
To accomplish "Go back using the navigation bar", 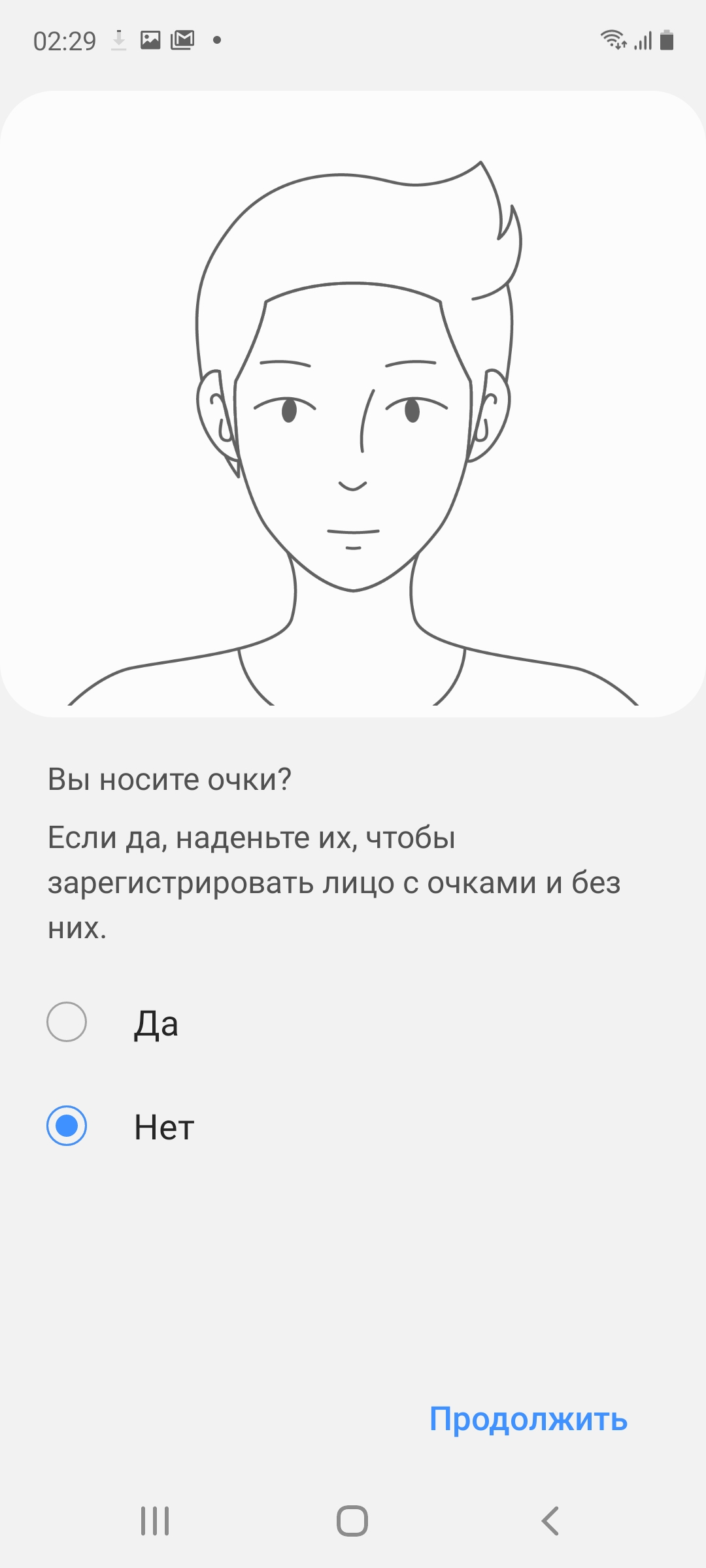I will click(550, 1521).
